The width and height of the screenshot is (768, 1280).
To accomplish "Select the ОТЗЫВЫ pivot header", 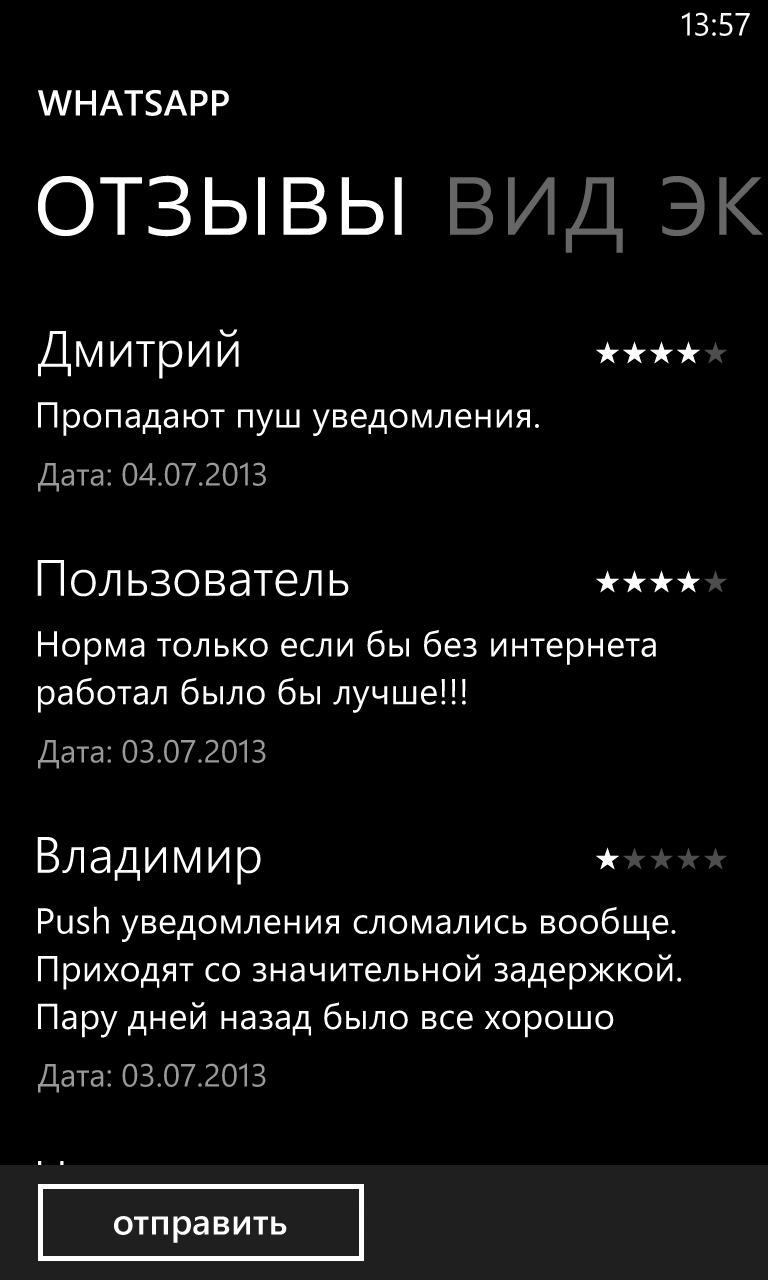I will click(x=222, y=206).
